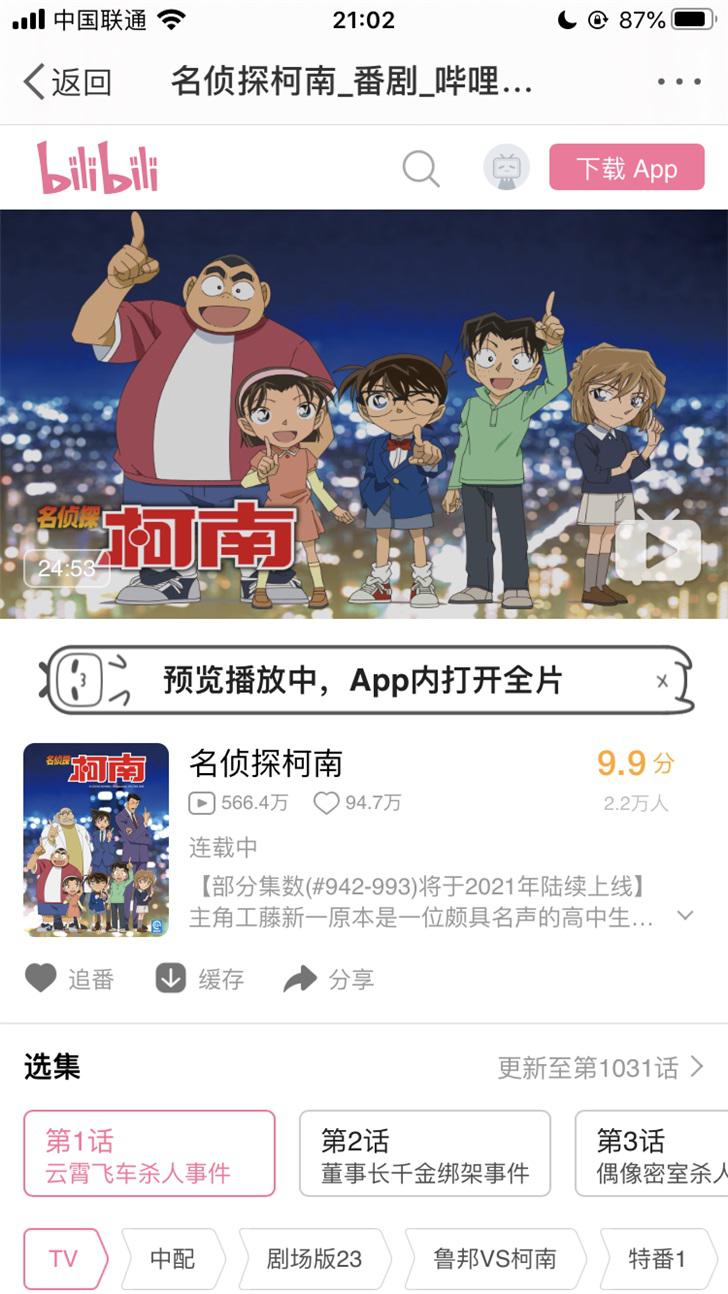This screenshot has height=1294, width=728.
Task: Switch to the 剧场版23 tab
Action: 314,1258
